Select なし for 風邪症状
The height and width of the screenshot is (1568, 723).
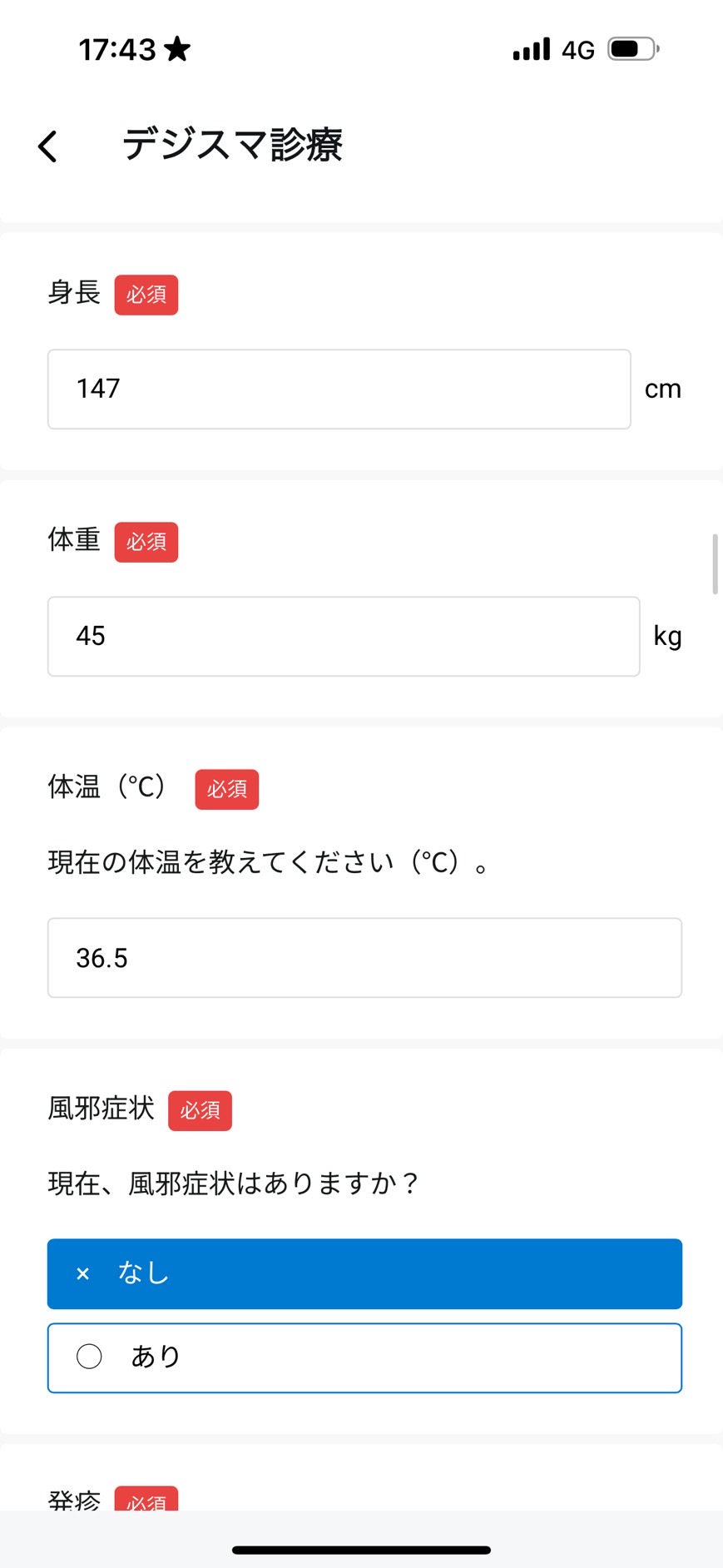[364, 1273]
